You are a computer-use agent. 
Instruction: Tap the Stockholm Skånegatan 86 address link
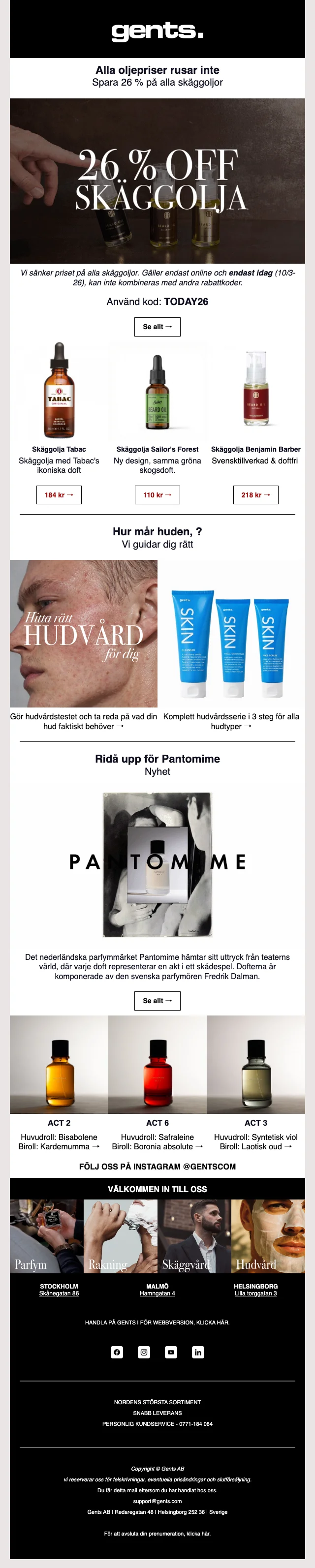point(59,1293)
